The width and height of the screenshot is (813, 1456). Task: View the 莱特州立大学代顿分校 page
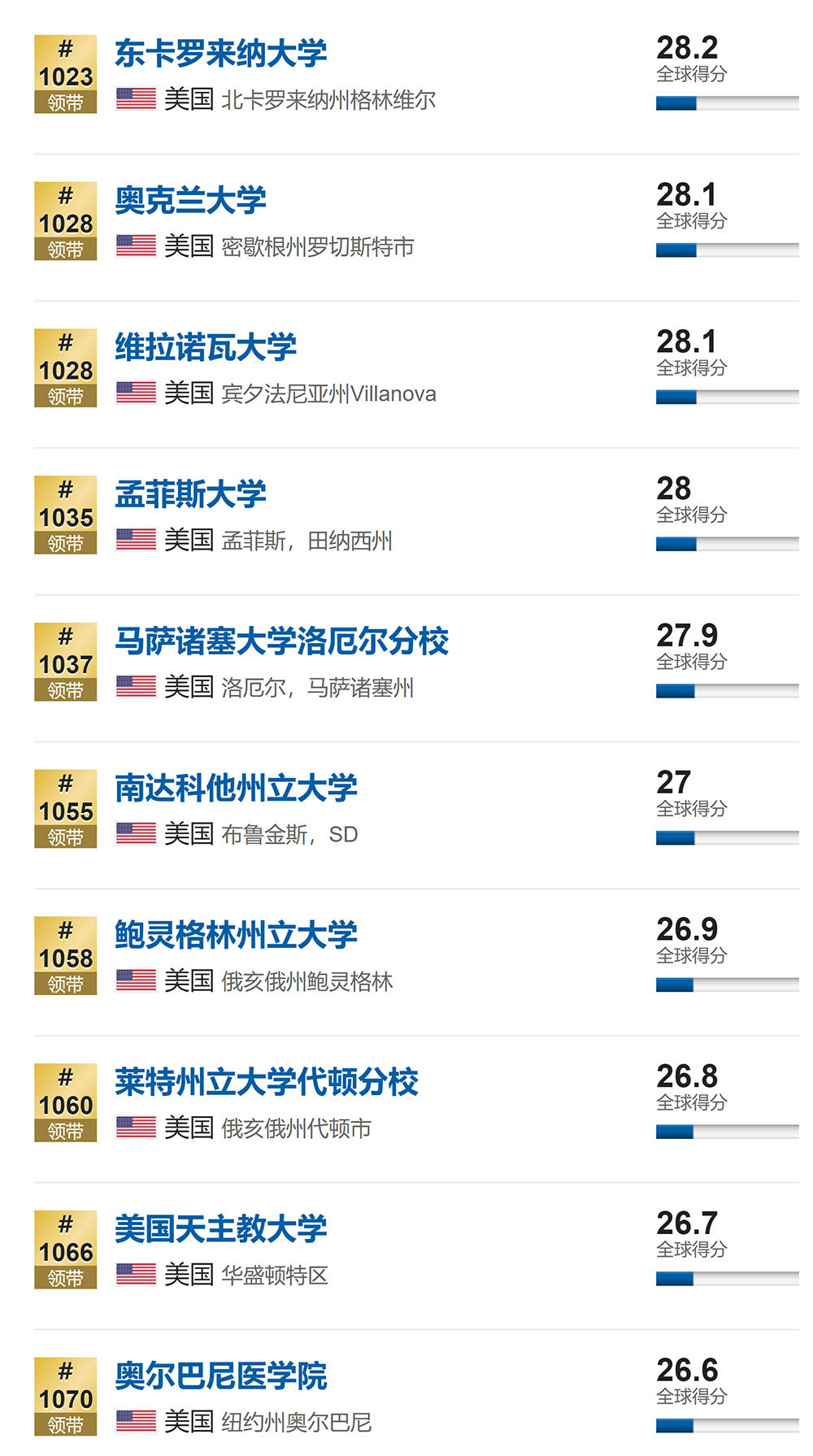(x=267, y=1082)
